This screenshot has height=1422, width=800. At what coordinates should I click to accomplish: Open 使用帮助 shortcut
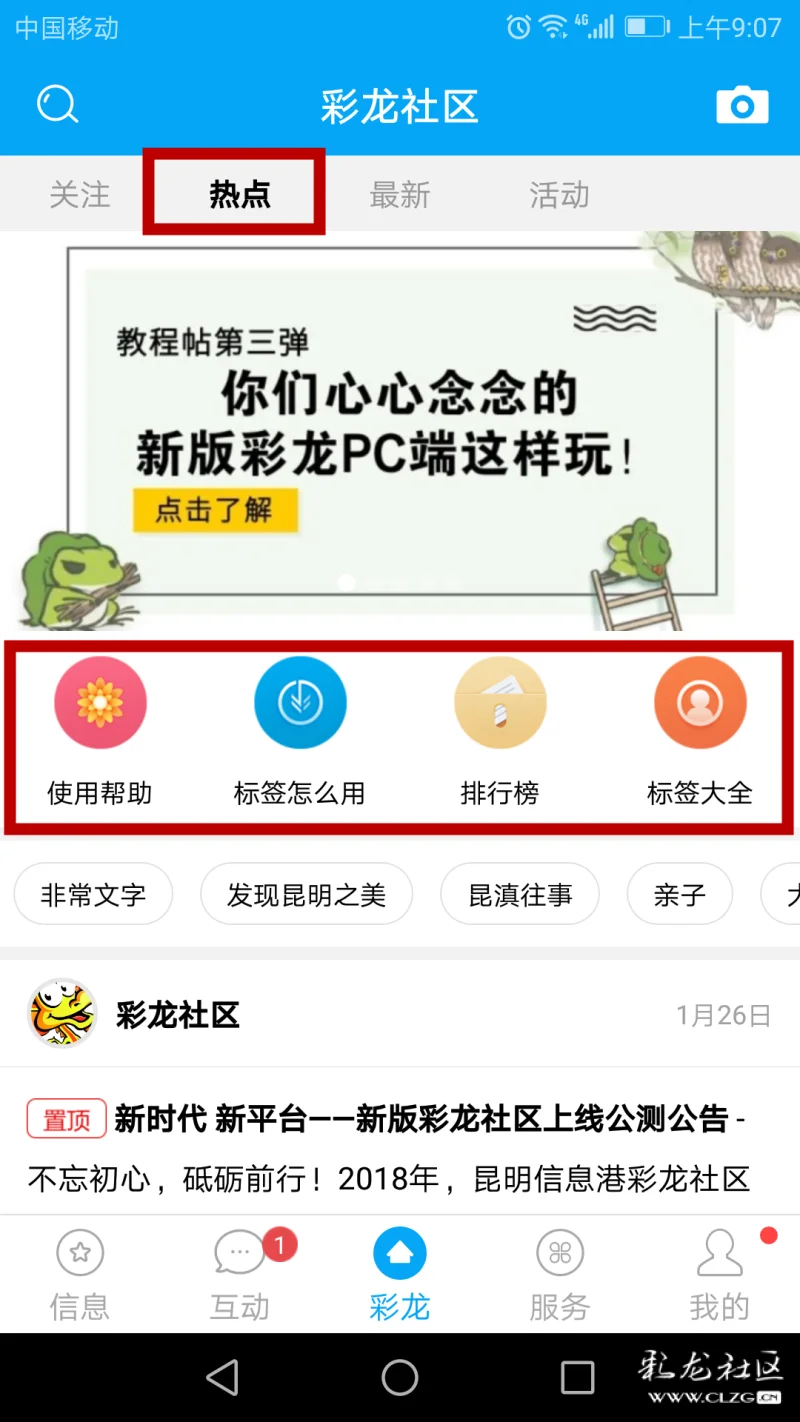(100, 730)
